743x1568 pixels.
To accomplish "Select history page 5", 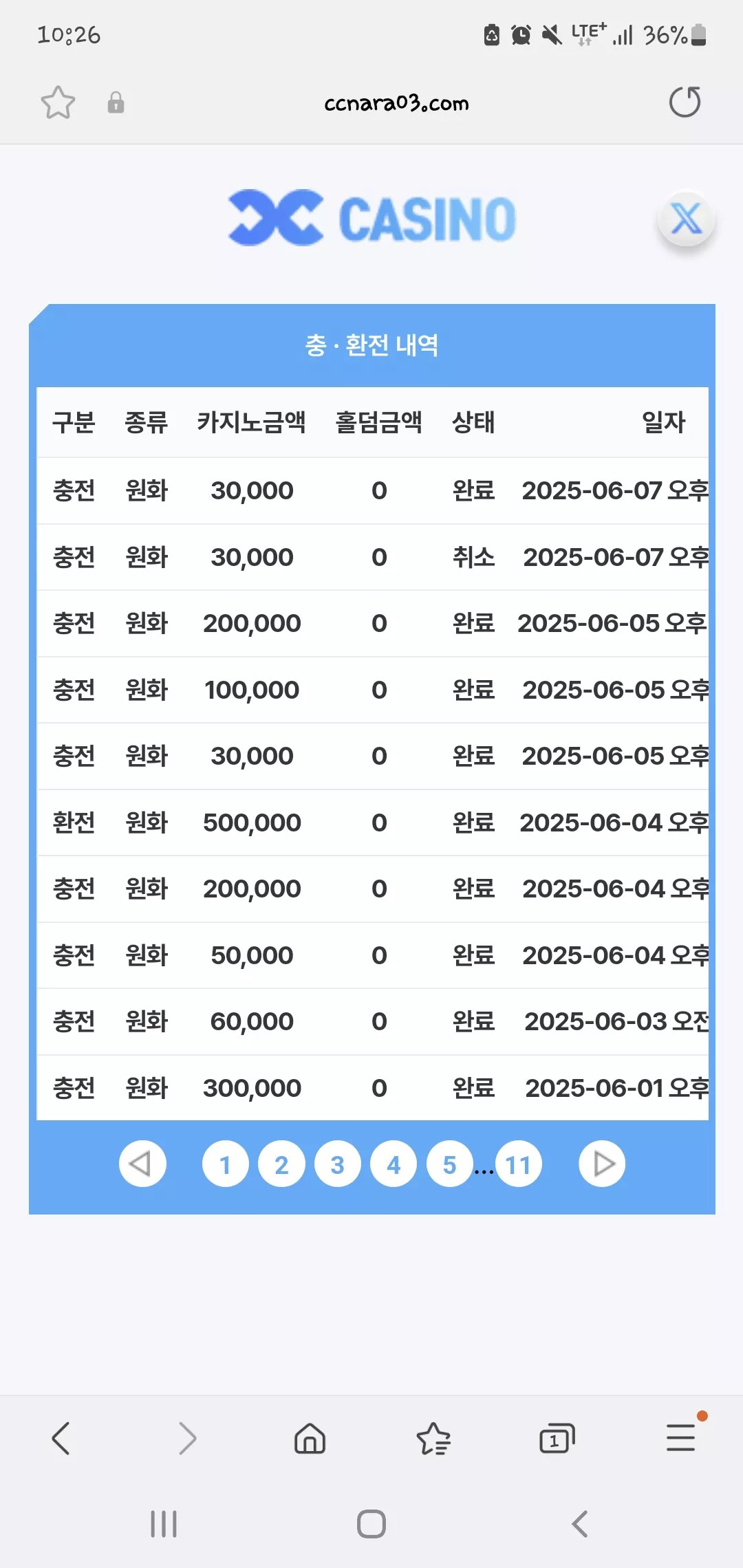I will click(449, 1164).
